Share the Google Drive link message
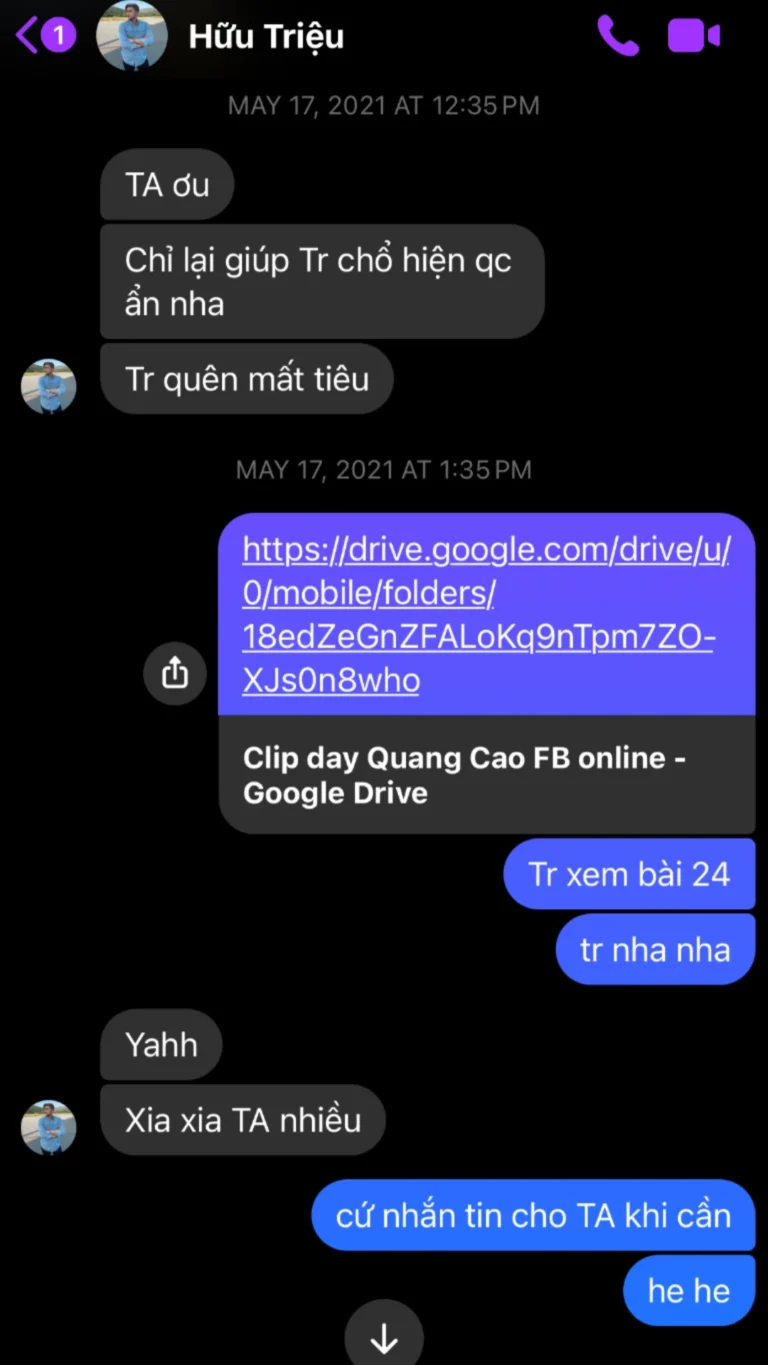Image resolution: width=768 pixels, height=1365 pixels. (175, 673)
